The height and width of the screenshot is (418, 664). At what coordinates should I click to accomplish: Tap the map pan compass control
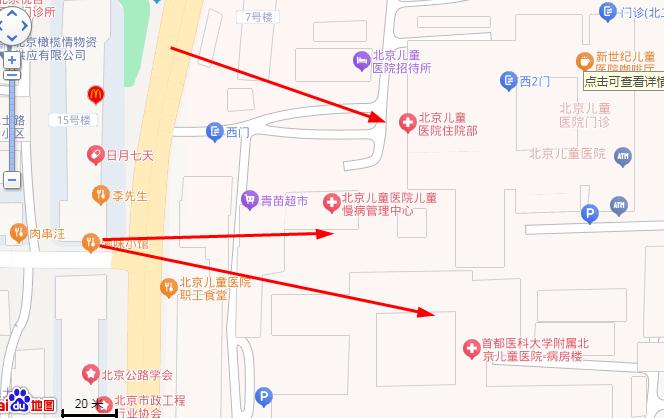(12, 26)
